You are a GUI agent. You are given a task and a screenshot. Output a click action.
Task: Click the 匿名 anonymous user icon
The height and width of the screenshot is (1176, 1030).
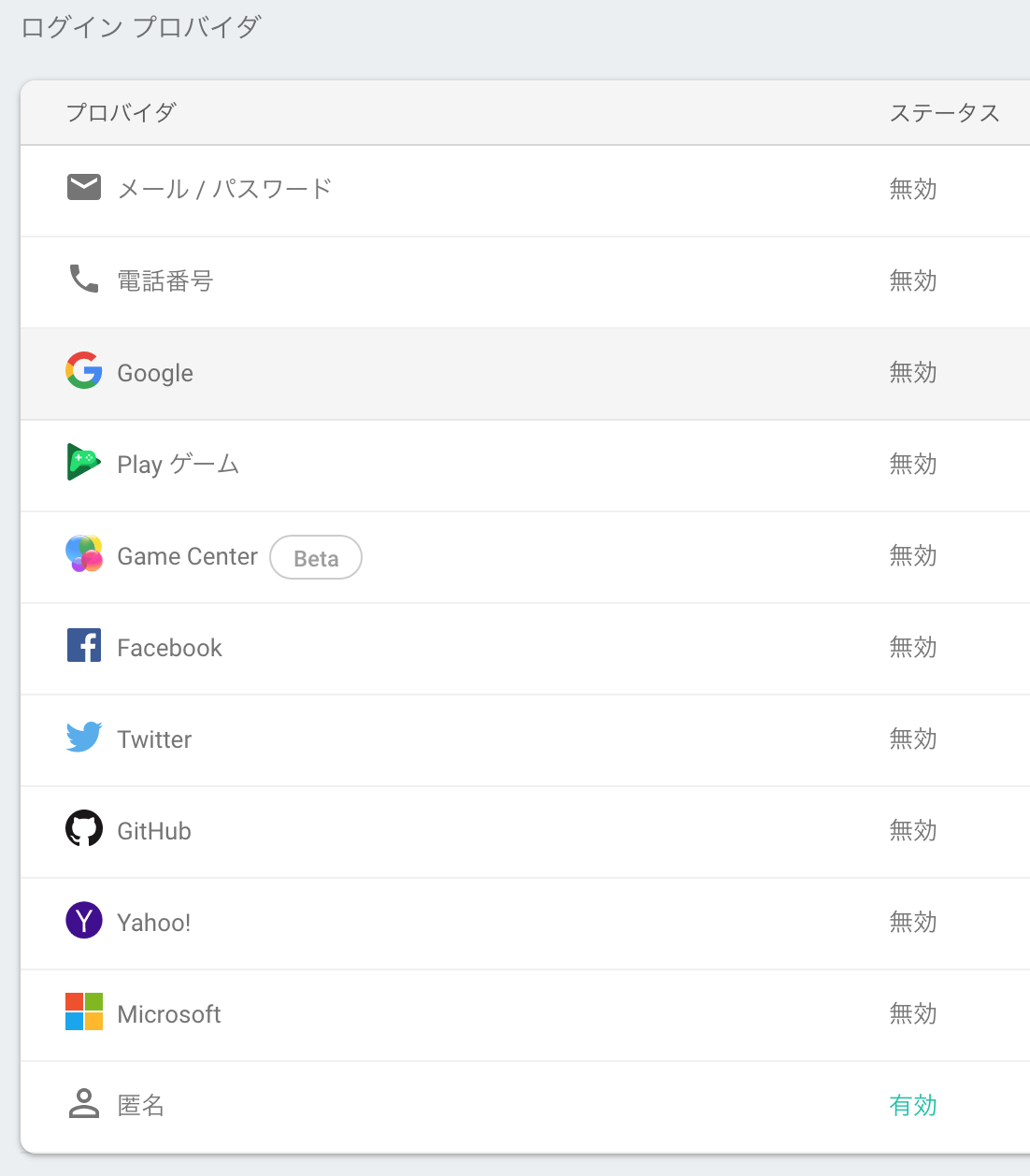[83, 1104]
